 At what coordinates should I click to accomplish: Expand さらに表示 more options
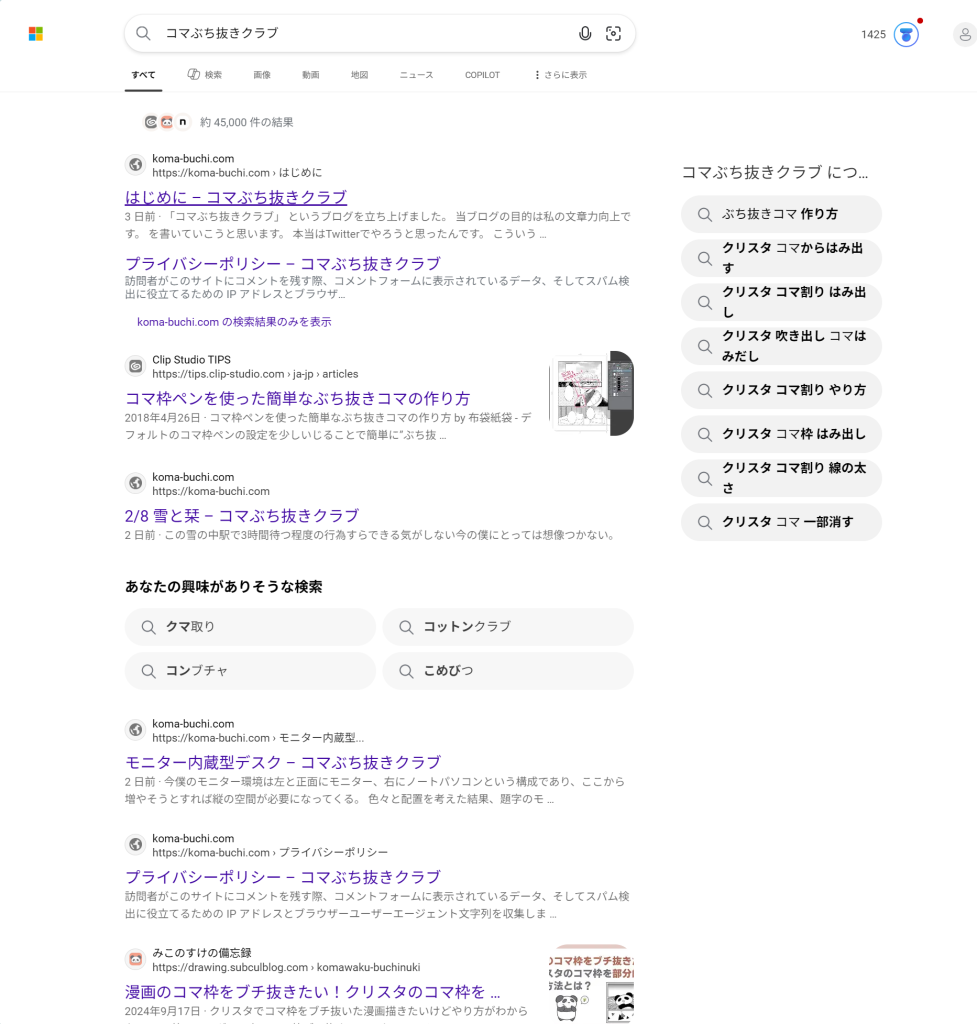560,75
